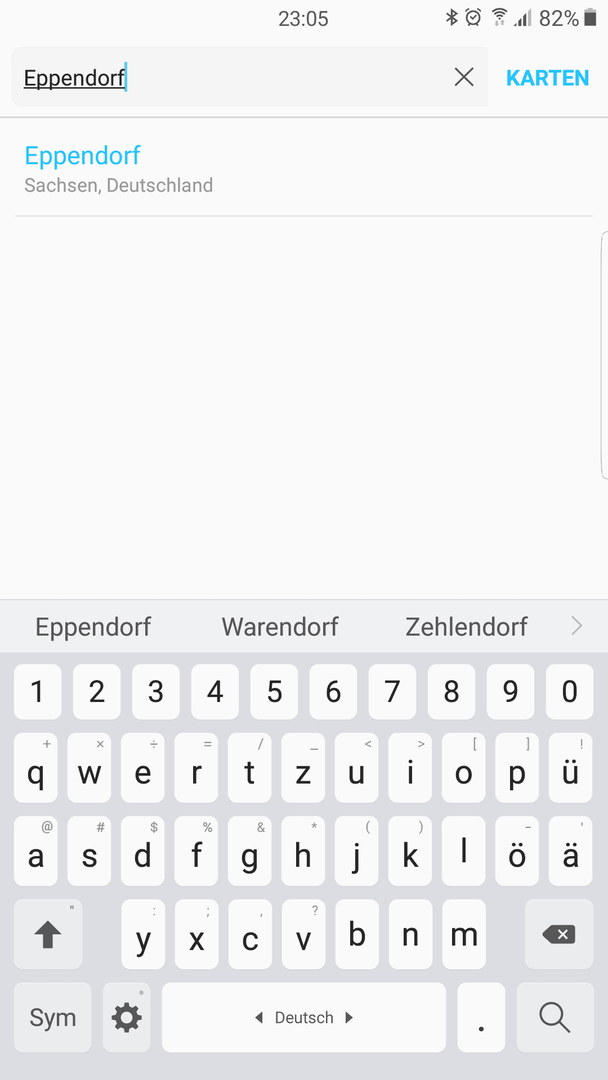Image resolution: width=608 pixels, height=1080 pixels.
Task: Clear the search text with the X
Action: [464, 77]
